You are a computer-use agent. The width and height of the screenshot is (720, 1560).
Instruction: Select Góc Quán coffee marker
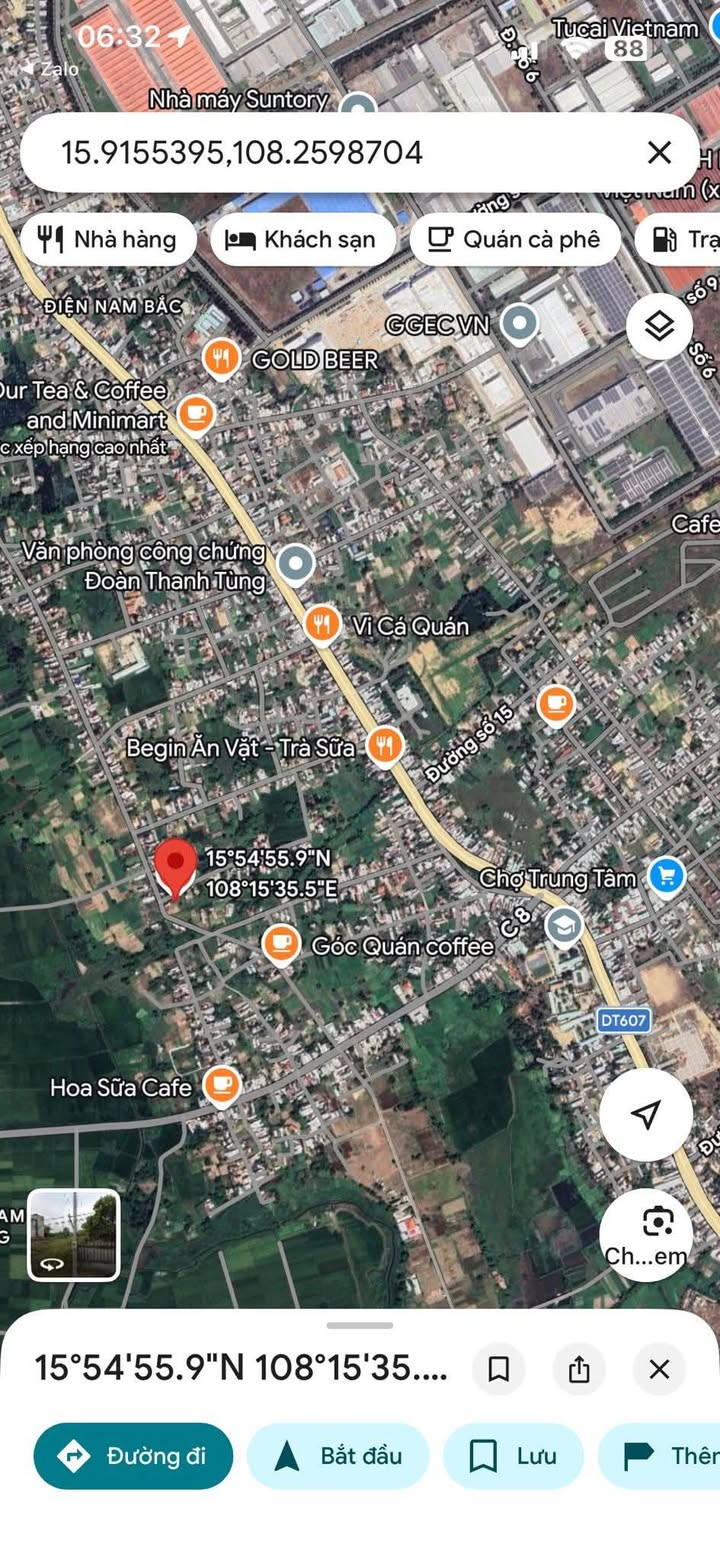[281, 944]
